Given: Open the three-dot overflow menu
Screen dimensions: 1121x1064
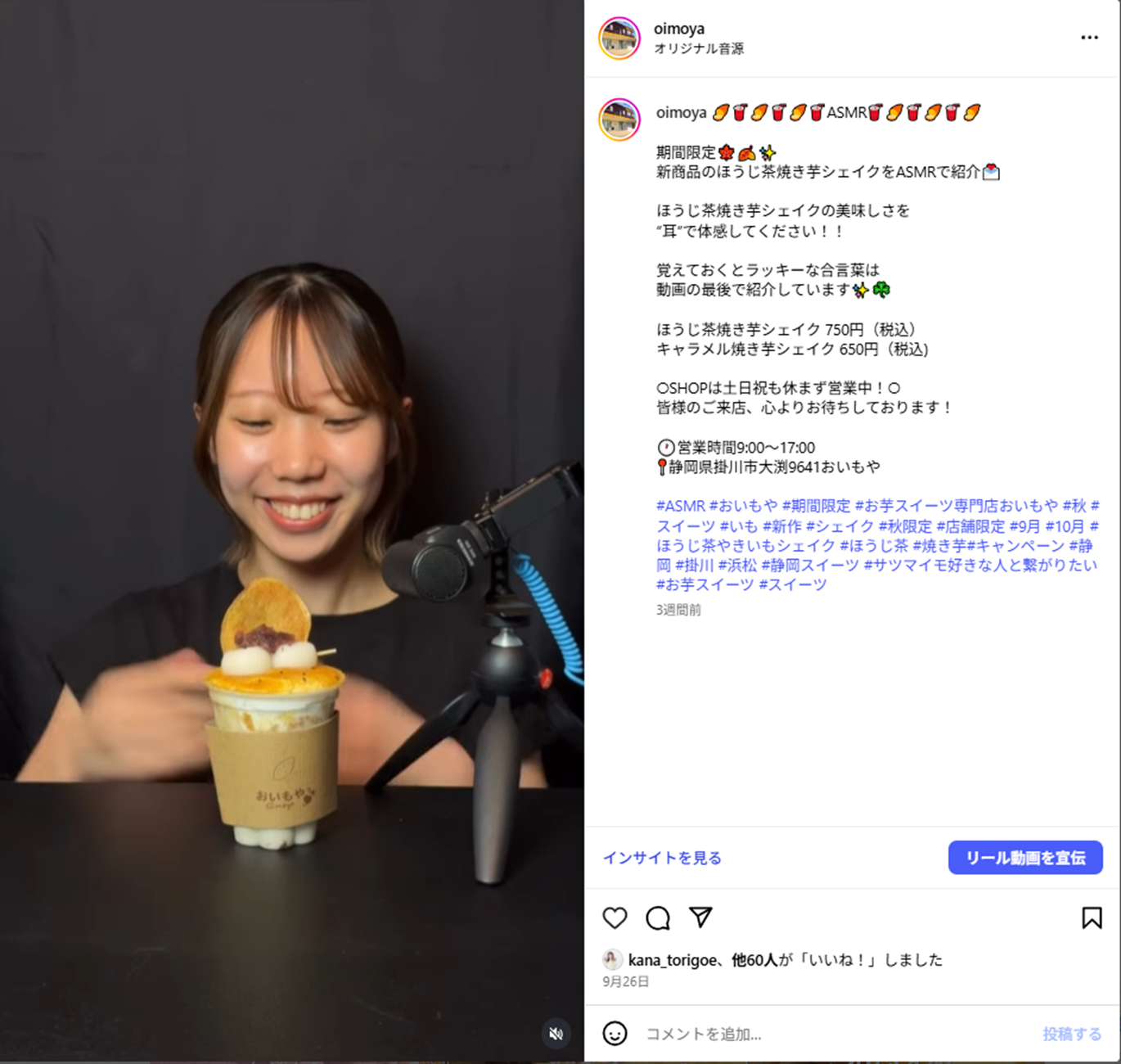Looking at the screenshot, I should tap(1089, 38).
